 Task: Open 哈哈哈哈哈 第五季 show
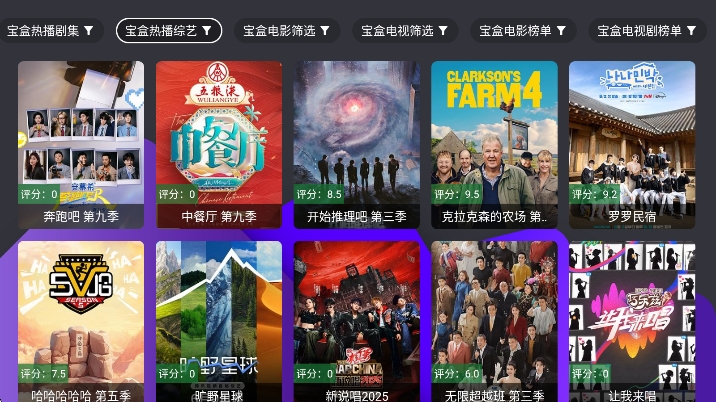(x=81, y=320)
